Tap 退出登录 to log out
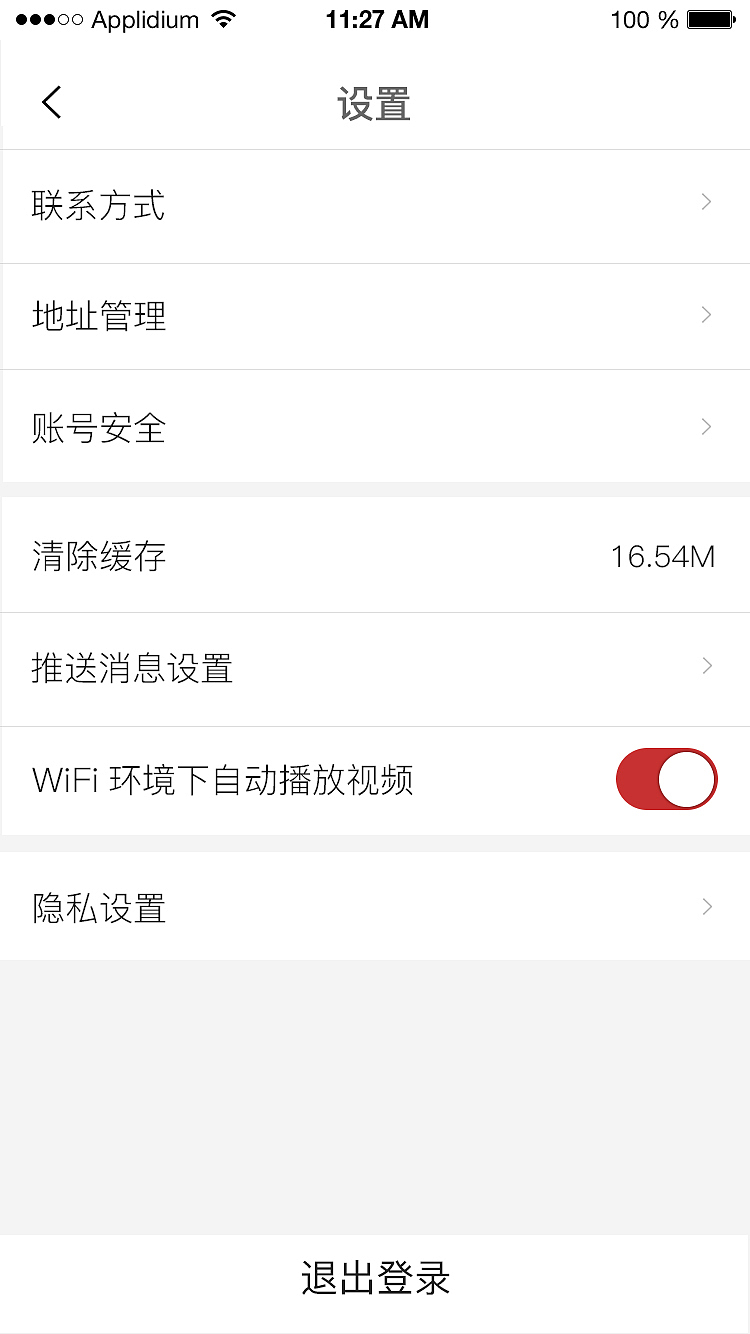Viewport: 750px width, 1334px height. (375, 1278)
